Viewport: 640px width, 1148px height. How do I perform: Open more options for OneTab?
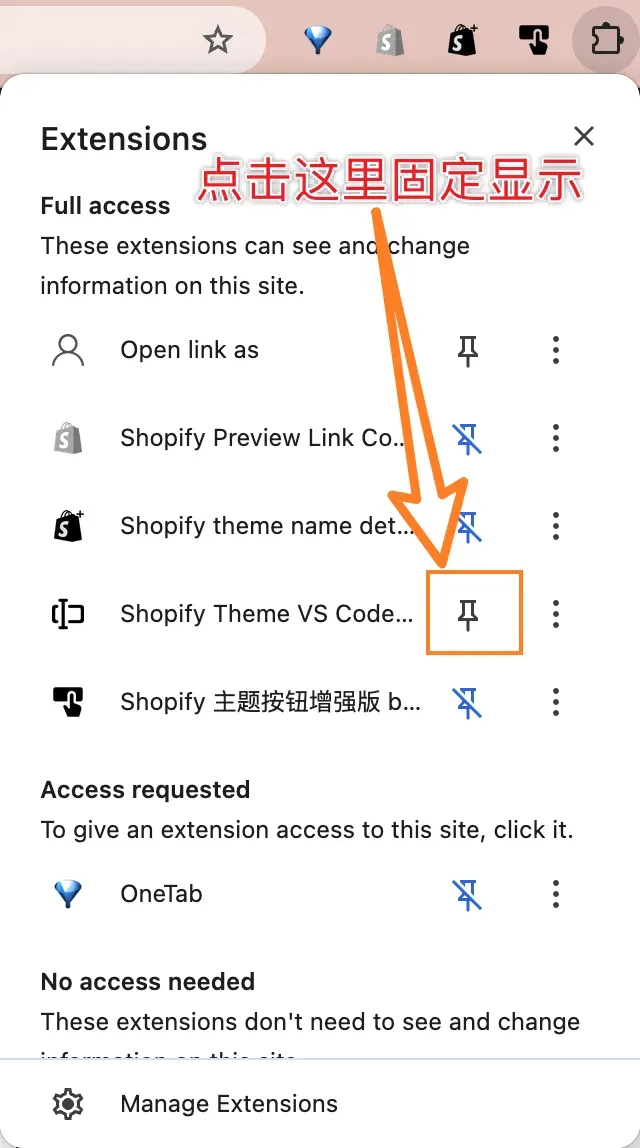point(556,894)
